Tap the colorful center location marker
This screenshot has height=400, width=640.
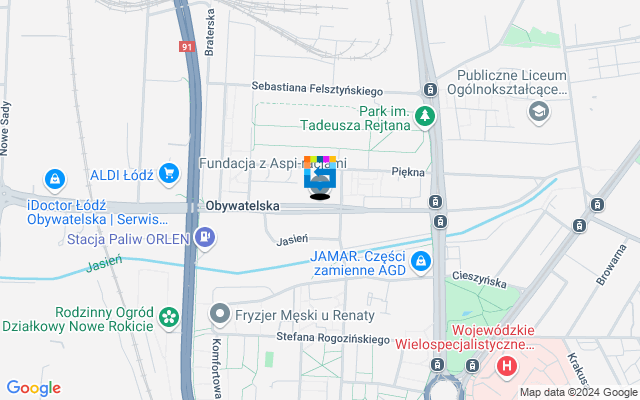tap(320, 178)
